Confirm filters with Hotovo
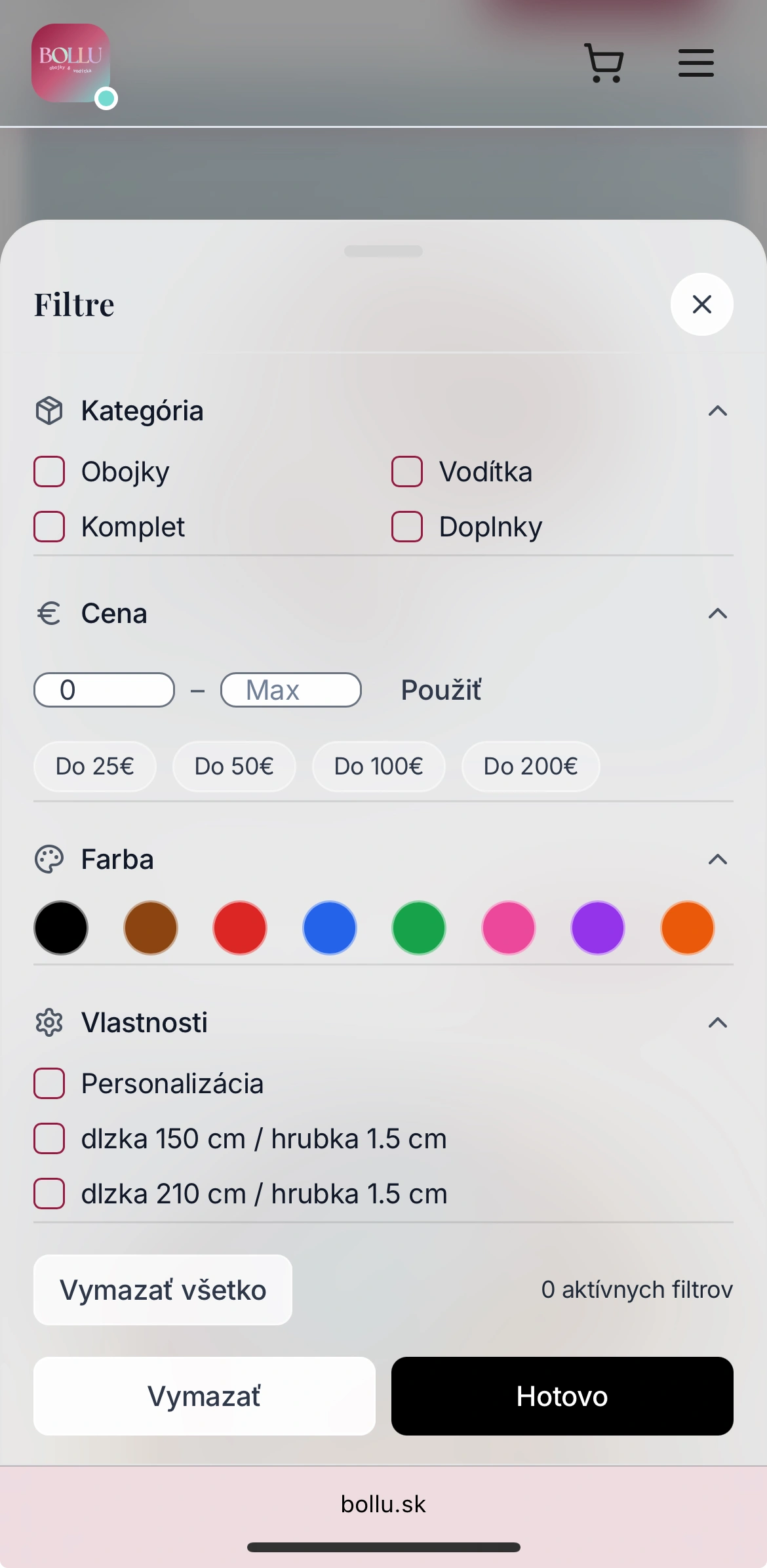The width and height of the screenshot is (767, 1568). tap(562, 1396)
